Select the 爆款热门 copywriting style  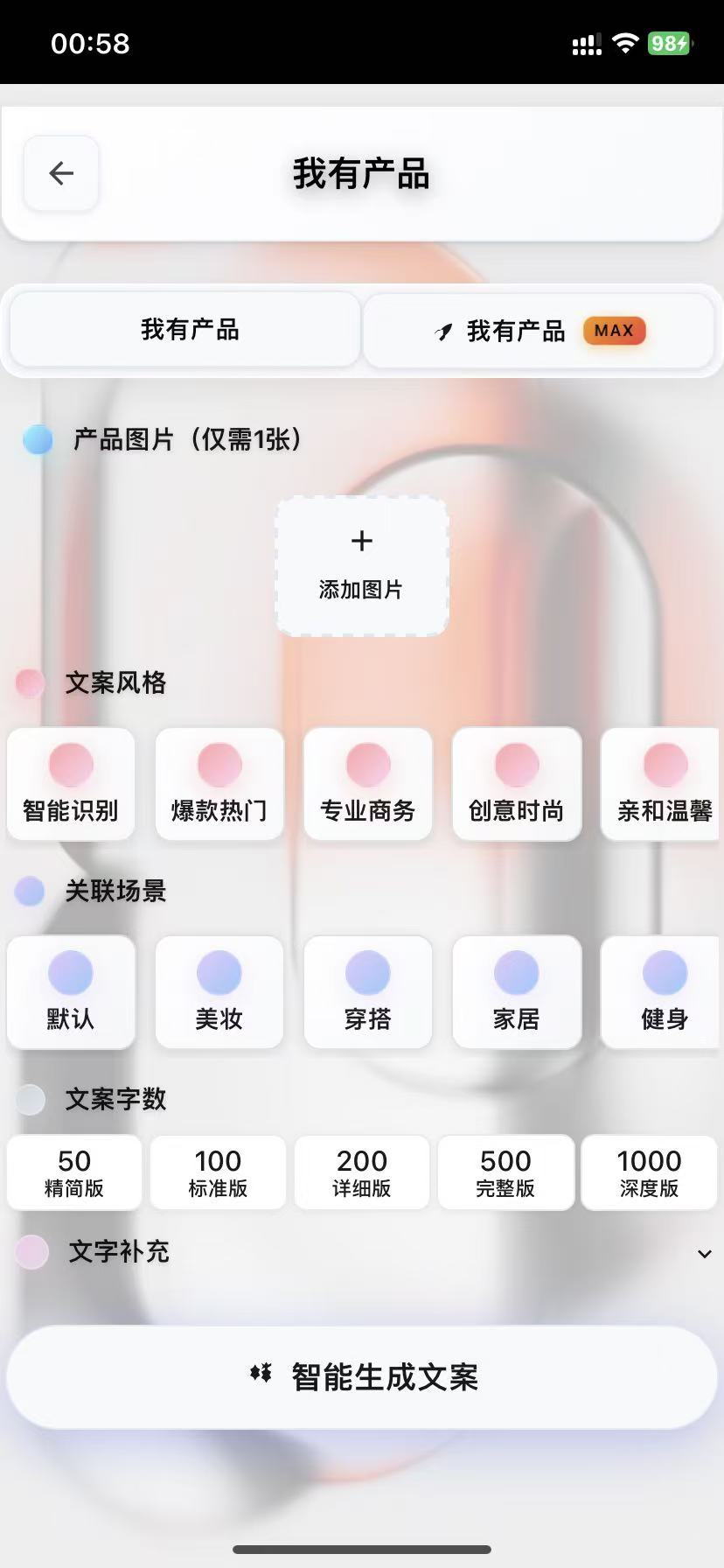click(x=219, y=784)
